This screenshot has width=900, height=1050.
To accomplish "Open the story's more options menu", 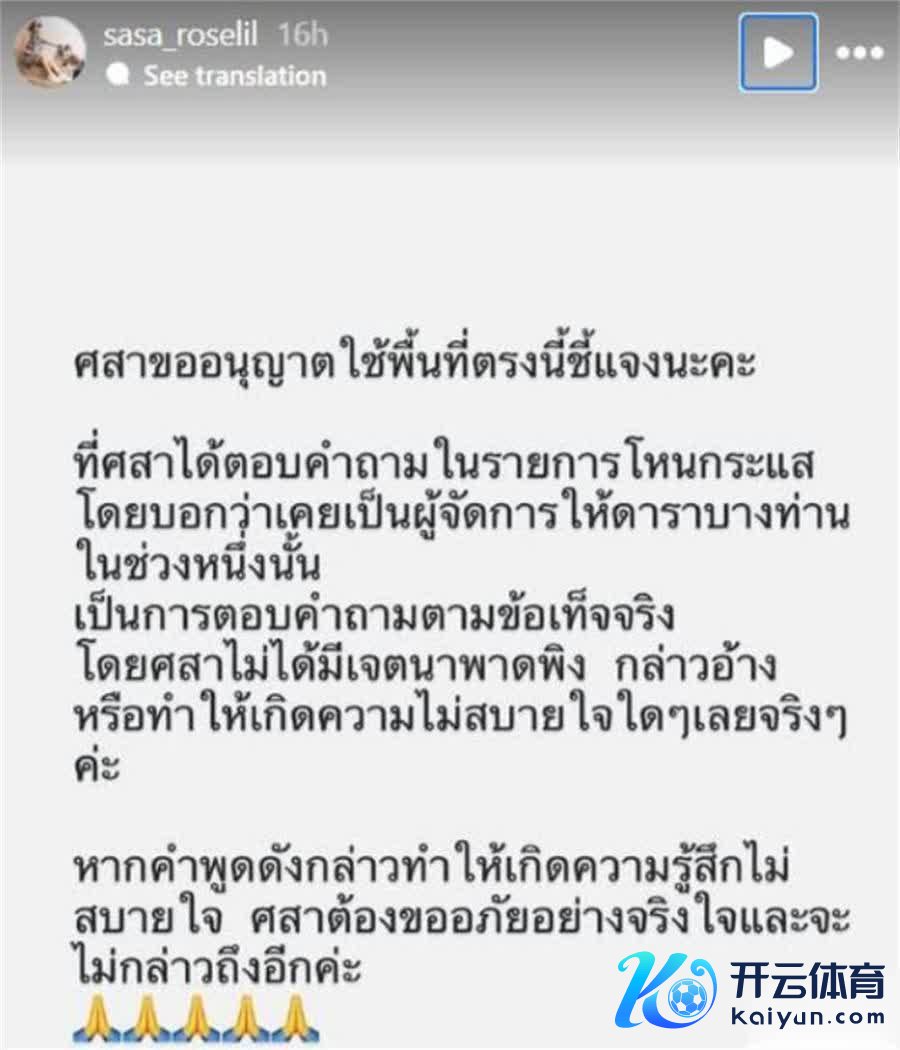I will (x=859, y=53).
